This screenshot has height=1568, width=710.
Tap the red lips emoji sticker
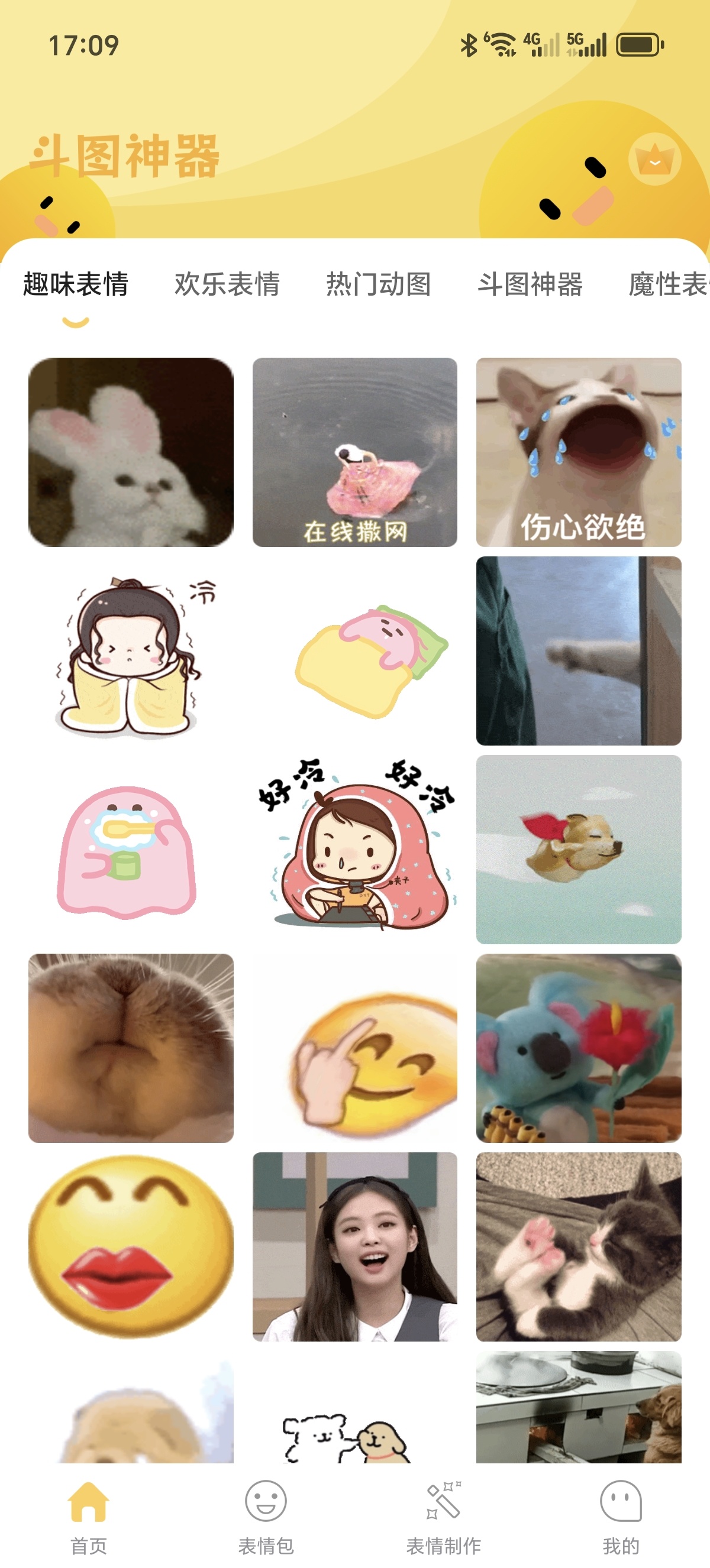[131, 1246]
